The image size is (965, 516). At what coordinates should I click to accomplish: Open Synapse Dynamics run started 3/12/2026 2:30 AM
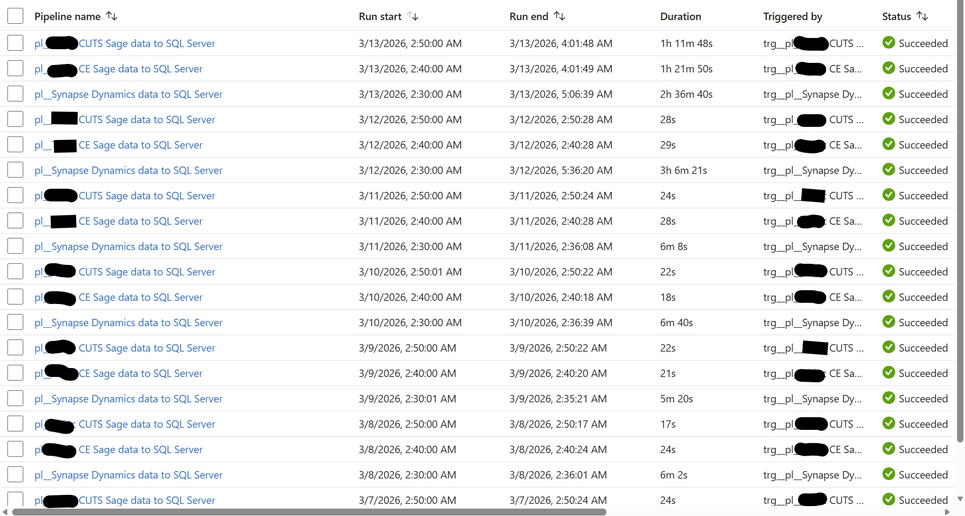click(x=128, y=170)
